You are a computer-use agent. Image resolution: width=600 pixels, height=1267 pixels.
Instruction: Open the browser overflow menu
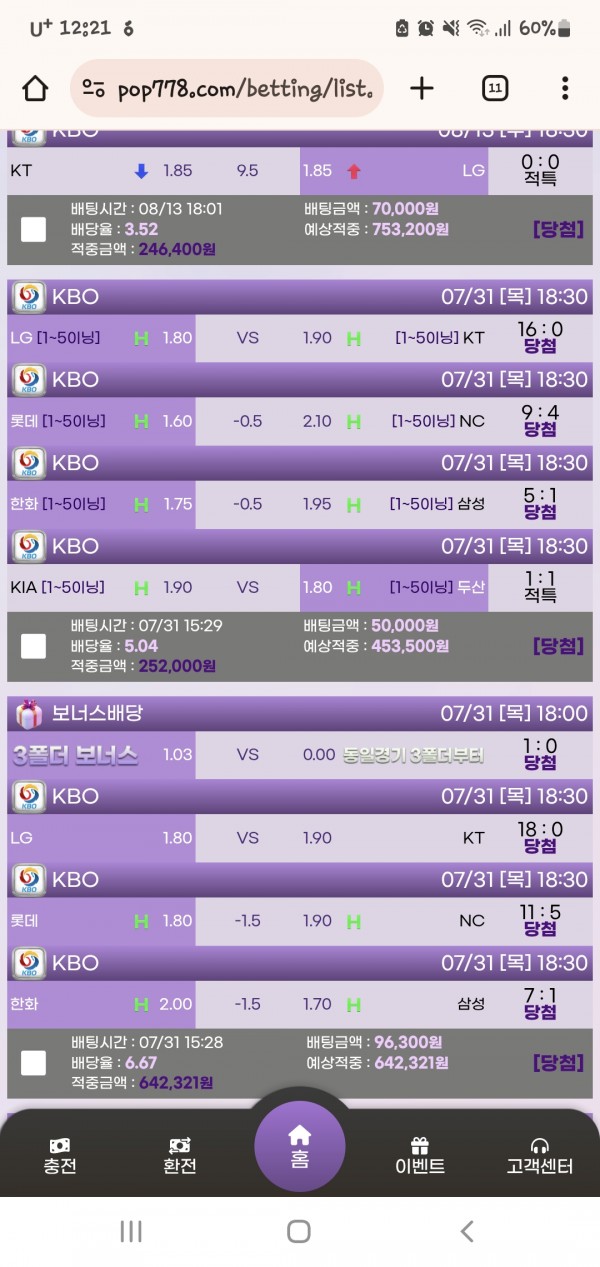565,89
